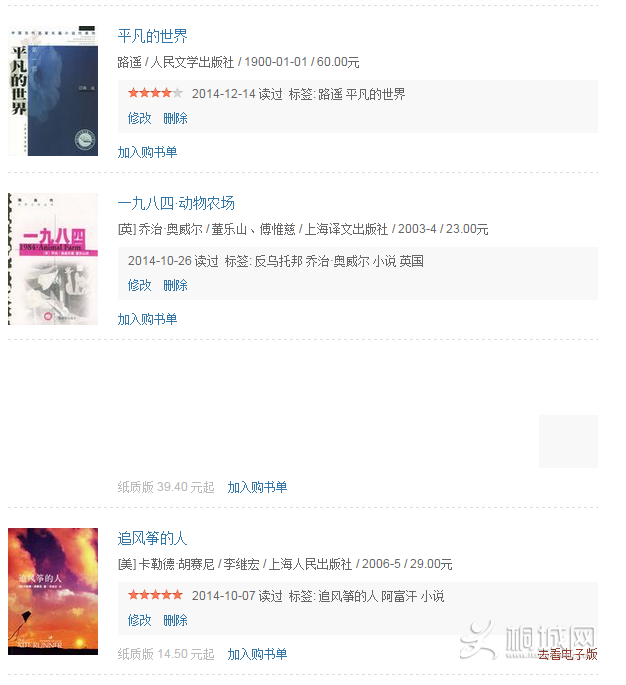Viewport: 626px width, 685px height.
Task: Tap 删除 under 一九八四·动物农场
Action: 175,285
